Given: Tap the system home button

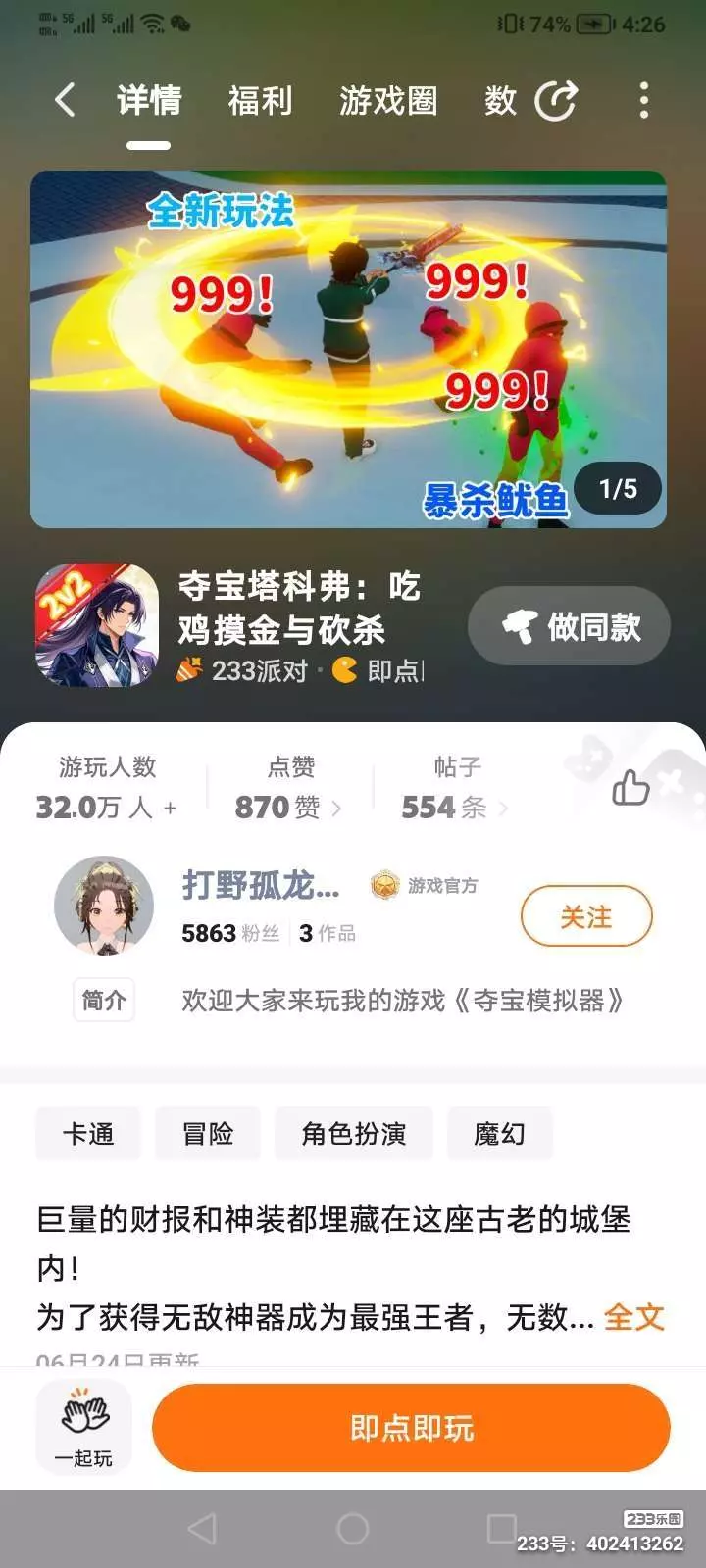Looking at the screenshot, I should (x=352, y=1529).
